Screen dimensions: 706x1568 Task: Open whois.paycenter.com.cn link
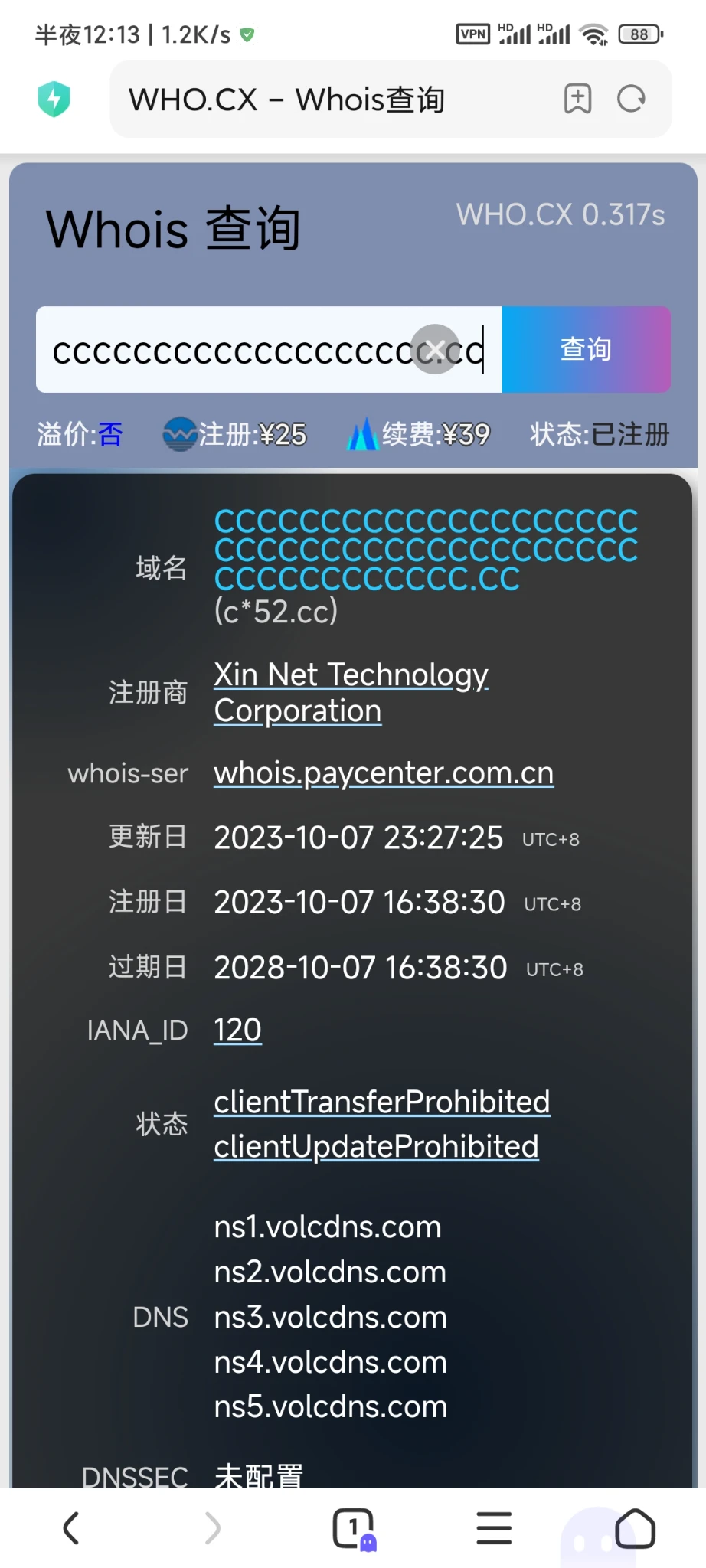[x=384, y=773]
